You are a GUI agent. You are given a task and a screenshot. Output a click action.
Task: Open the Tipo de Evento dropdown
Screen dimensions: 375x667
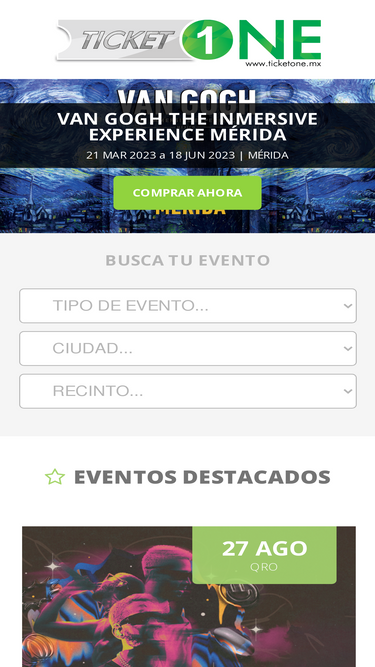[188, 305]
